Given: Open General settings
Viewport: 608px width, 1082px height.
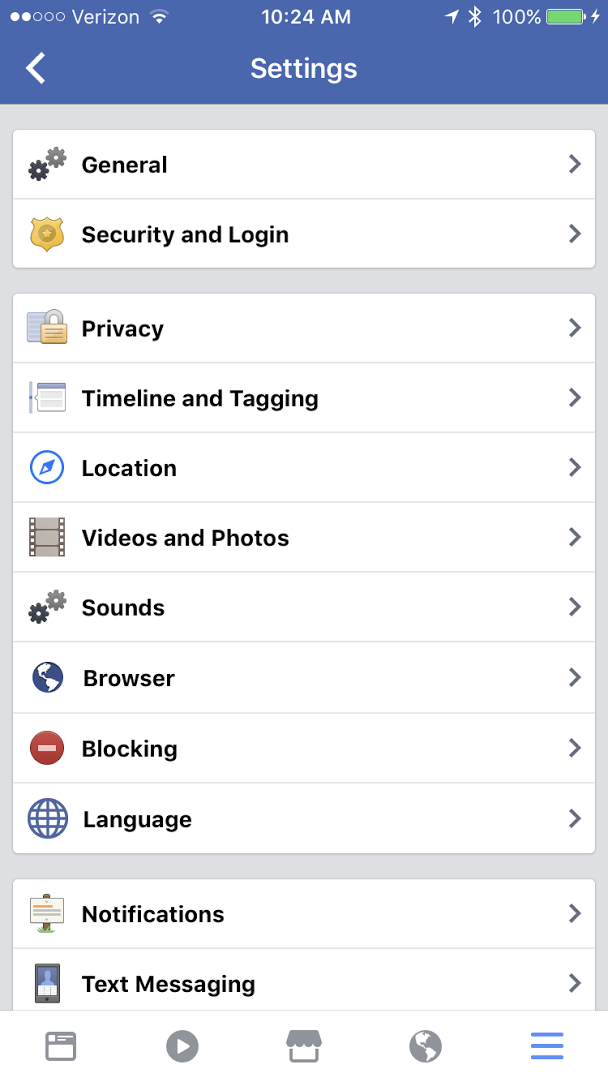Looking at the screenshot, I should [304, 164].
